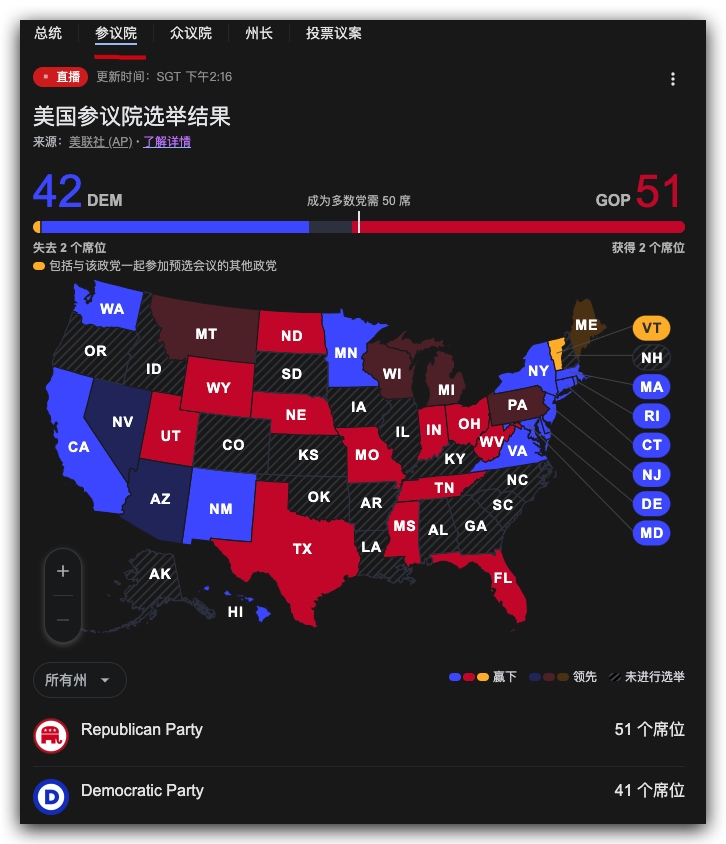Select the NJ state chip
Viewport: 726px width, 844px height.
pos(651,474)
